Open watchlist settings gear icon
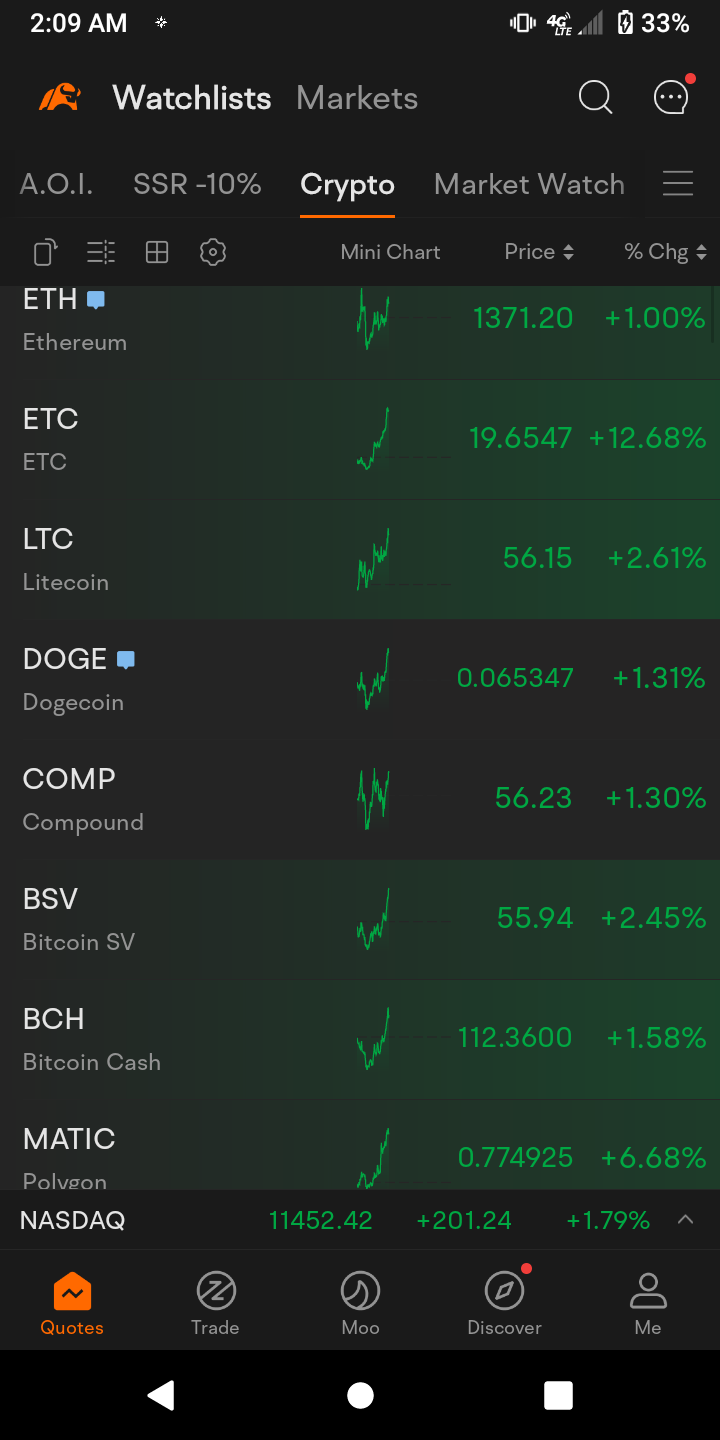The image size is (720, 1440). 213,252
